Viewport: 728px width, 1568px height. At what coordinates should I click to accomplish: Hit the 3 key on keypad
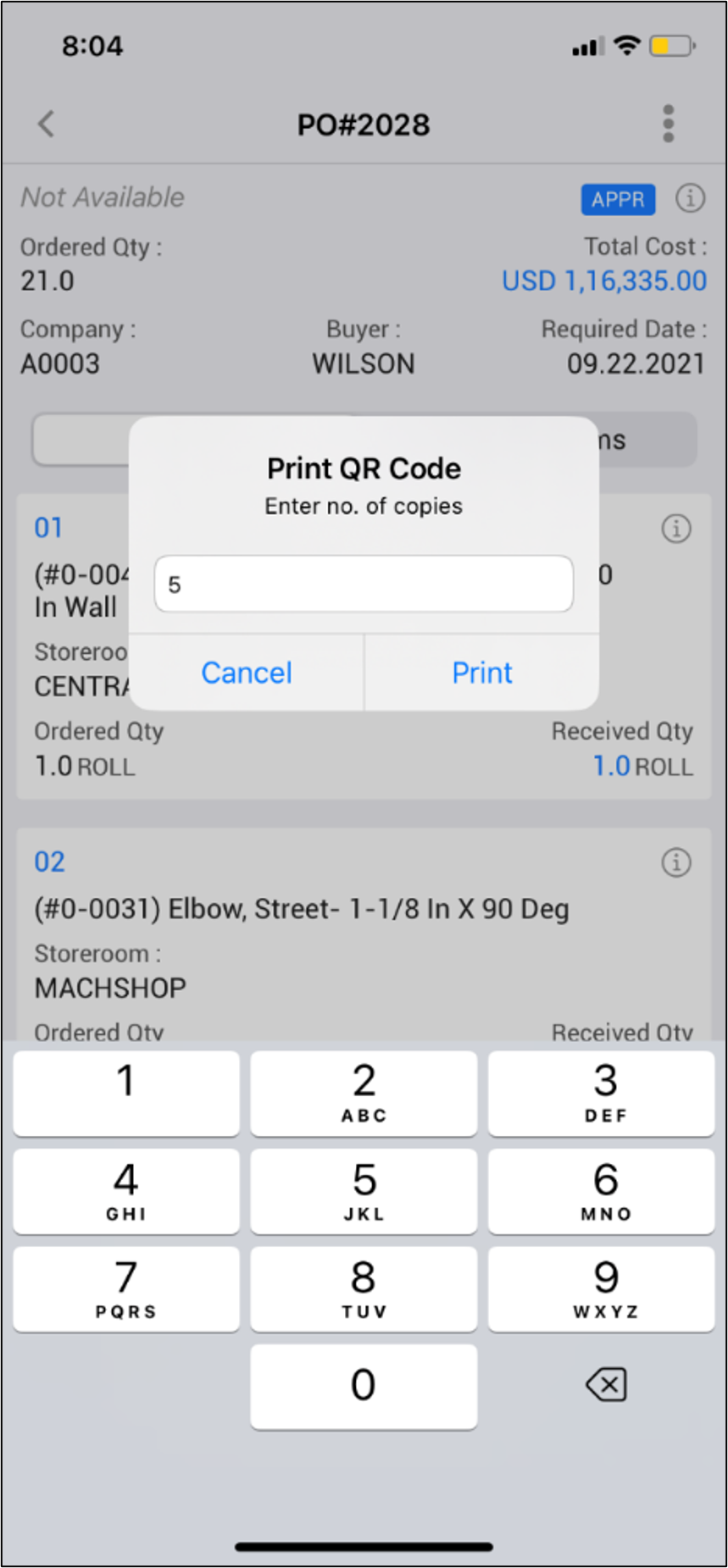tap(602, 1093)
